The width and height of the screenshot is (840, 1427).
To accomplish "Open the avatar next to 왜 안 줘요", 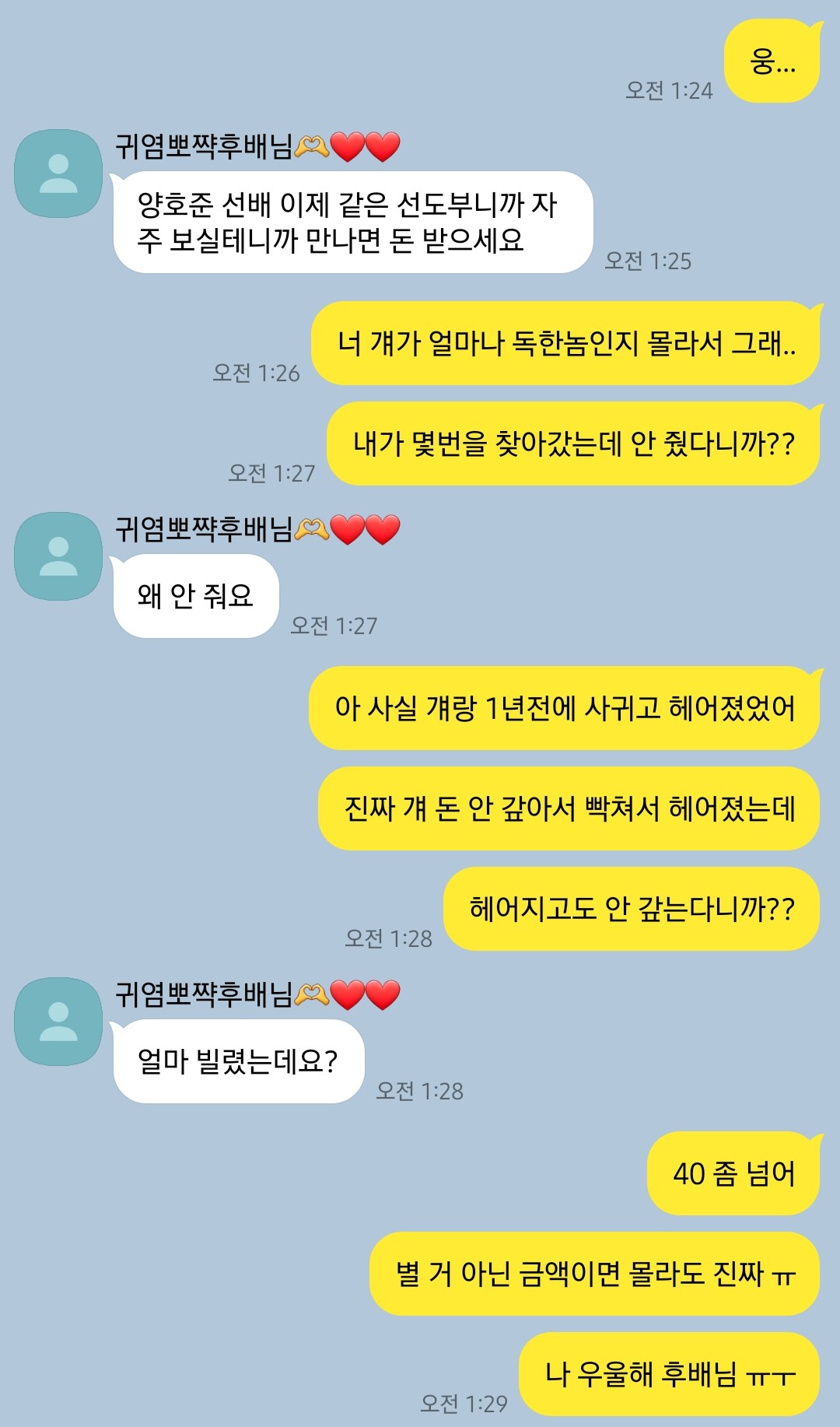I will 58,556.
